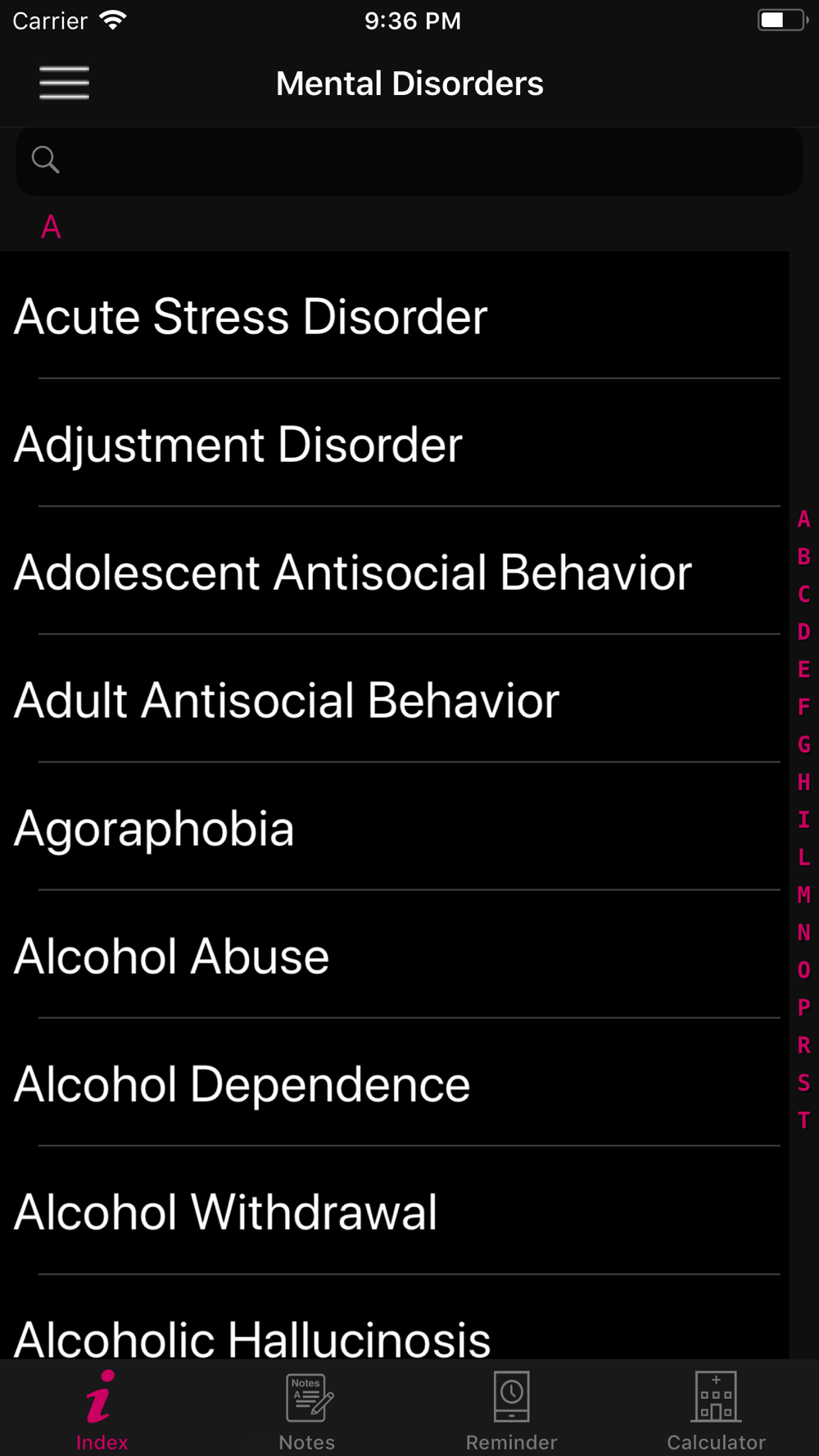The width and height of the screenshot is (819, 1456).
Task: Open Adjustment Disorder entry
Action: (x=395, y=444)
